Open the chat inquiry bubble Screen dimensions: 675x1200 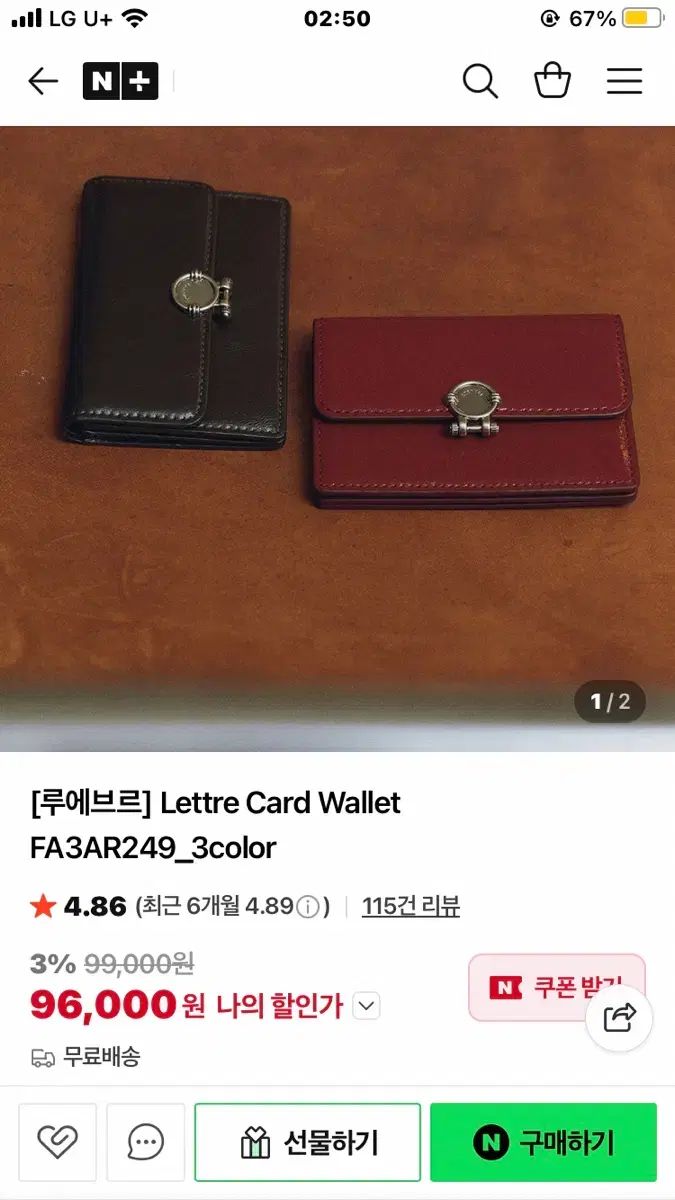coord(146,1142)
